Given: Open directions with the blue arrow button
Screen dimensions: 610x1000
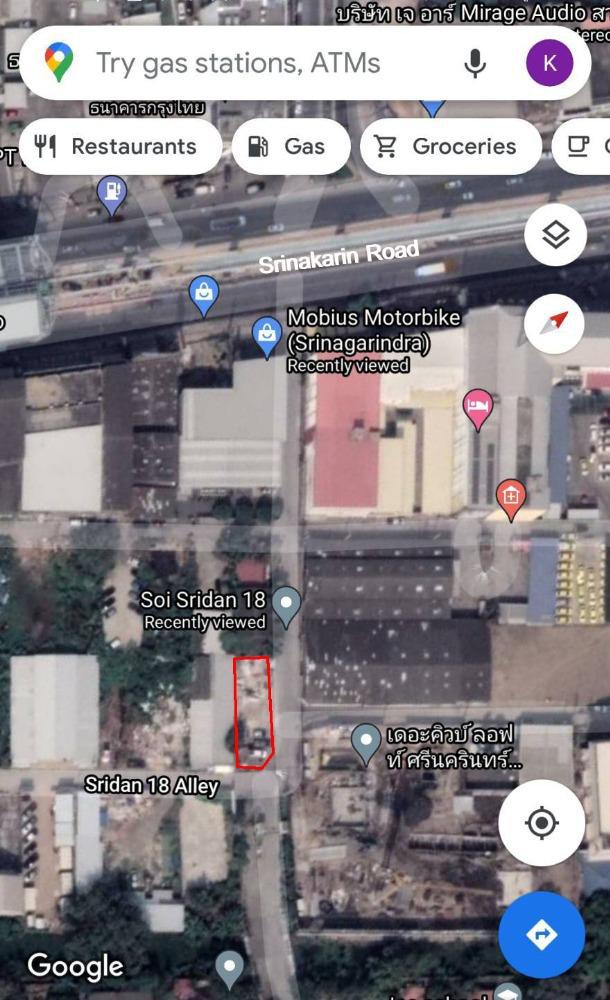Looking at the screenshot, I should coord(541,935).
